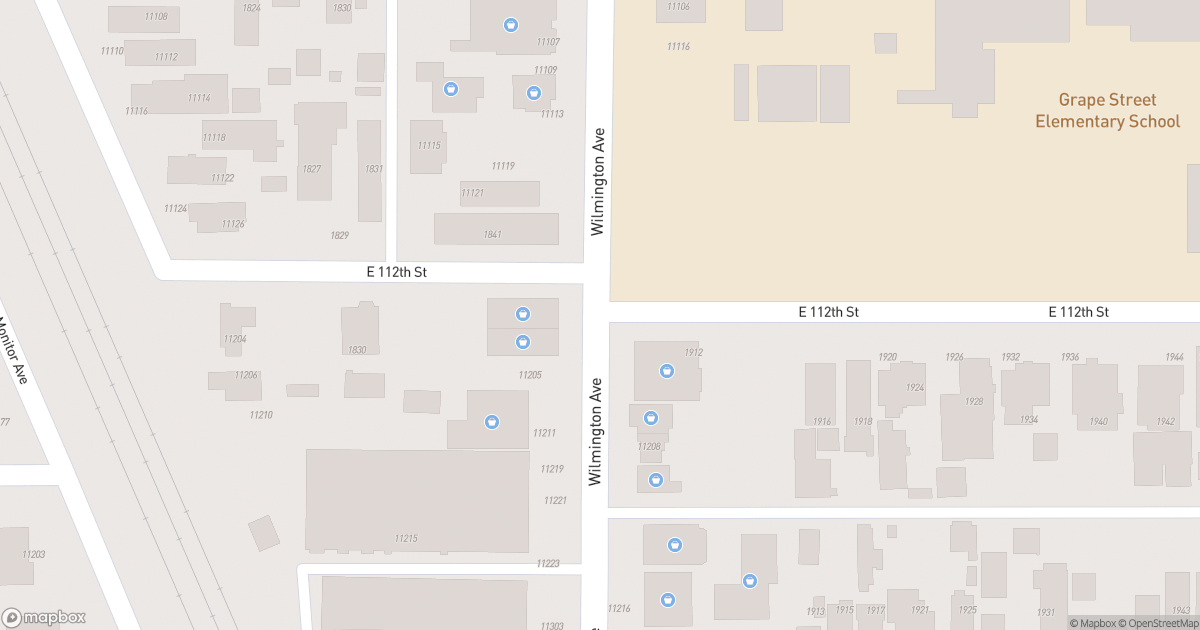Image resolution: width=1200 pixels, height=630 pixels.
Task: Select the shop marker above address 11208
Action: (650, 418)
